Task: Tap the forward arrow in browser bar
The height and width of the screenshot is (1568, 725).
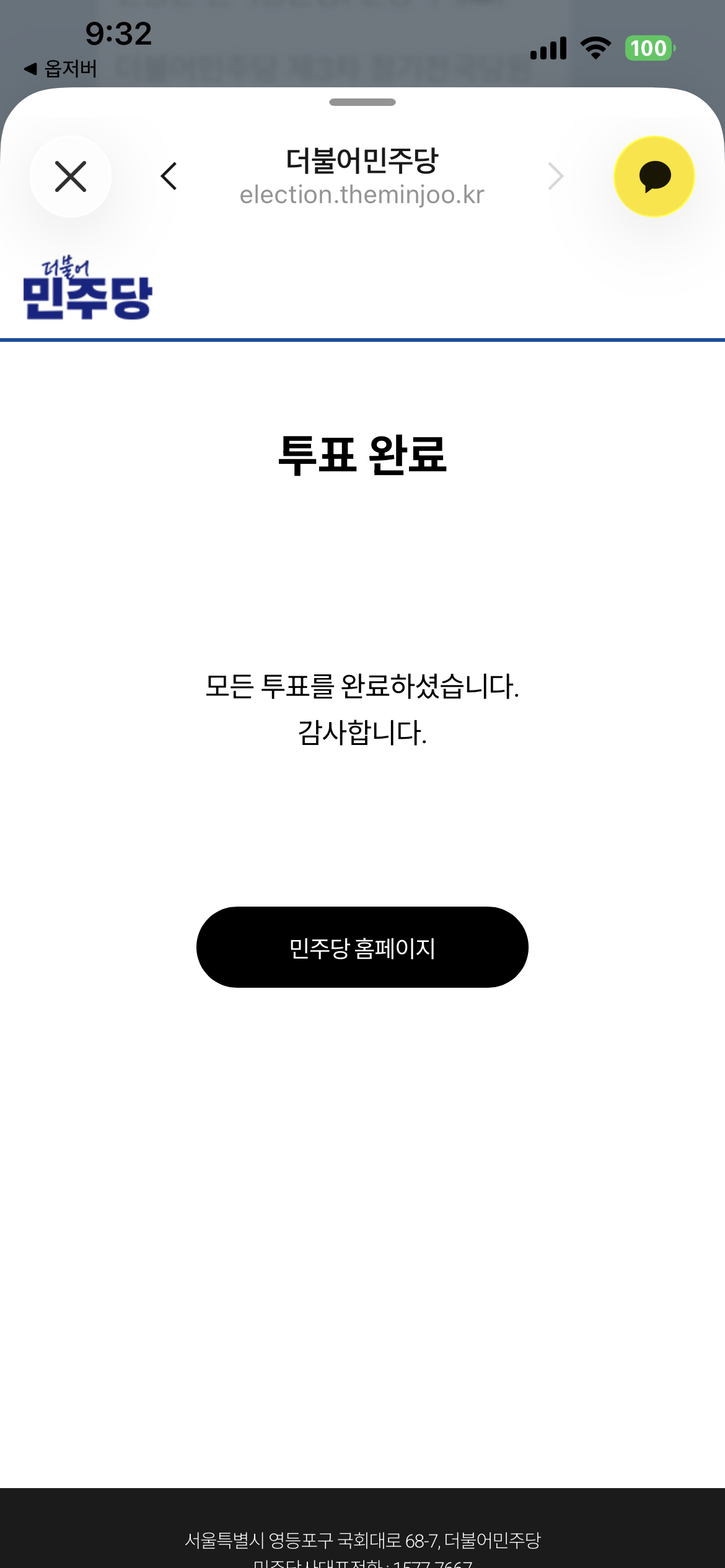Action: [556, 176]
